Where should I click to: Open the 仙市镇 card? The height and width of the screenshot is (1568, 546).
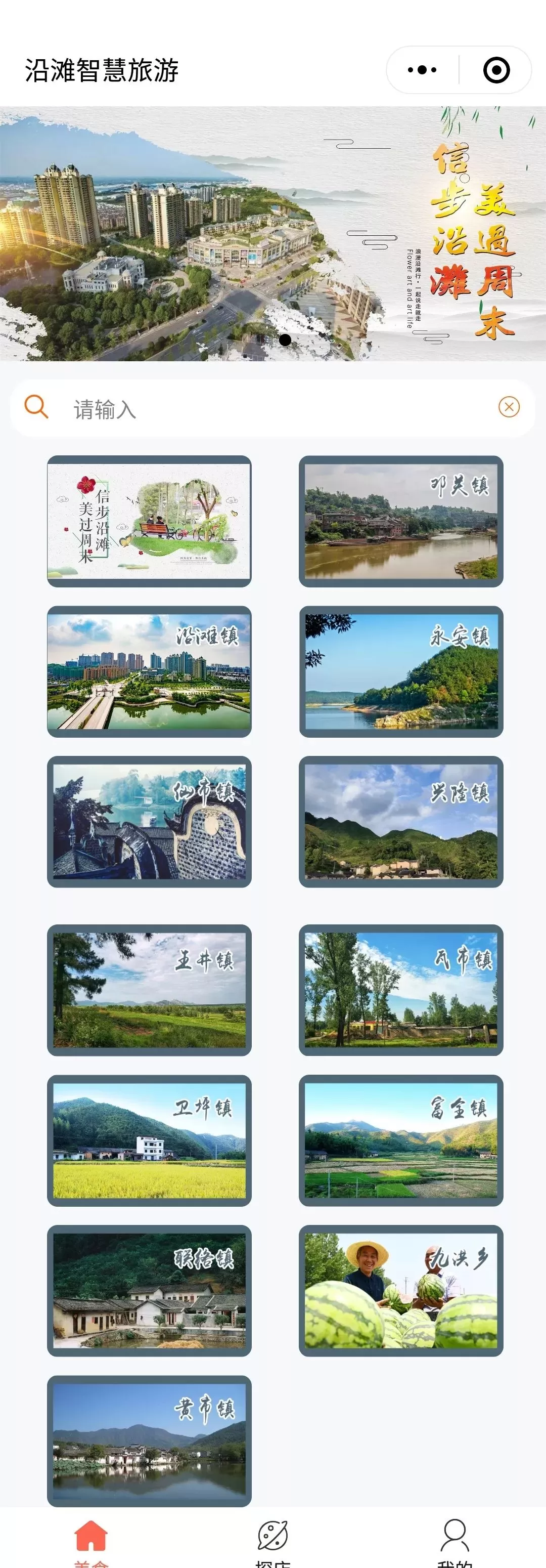point(149,822)
